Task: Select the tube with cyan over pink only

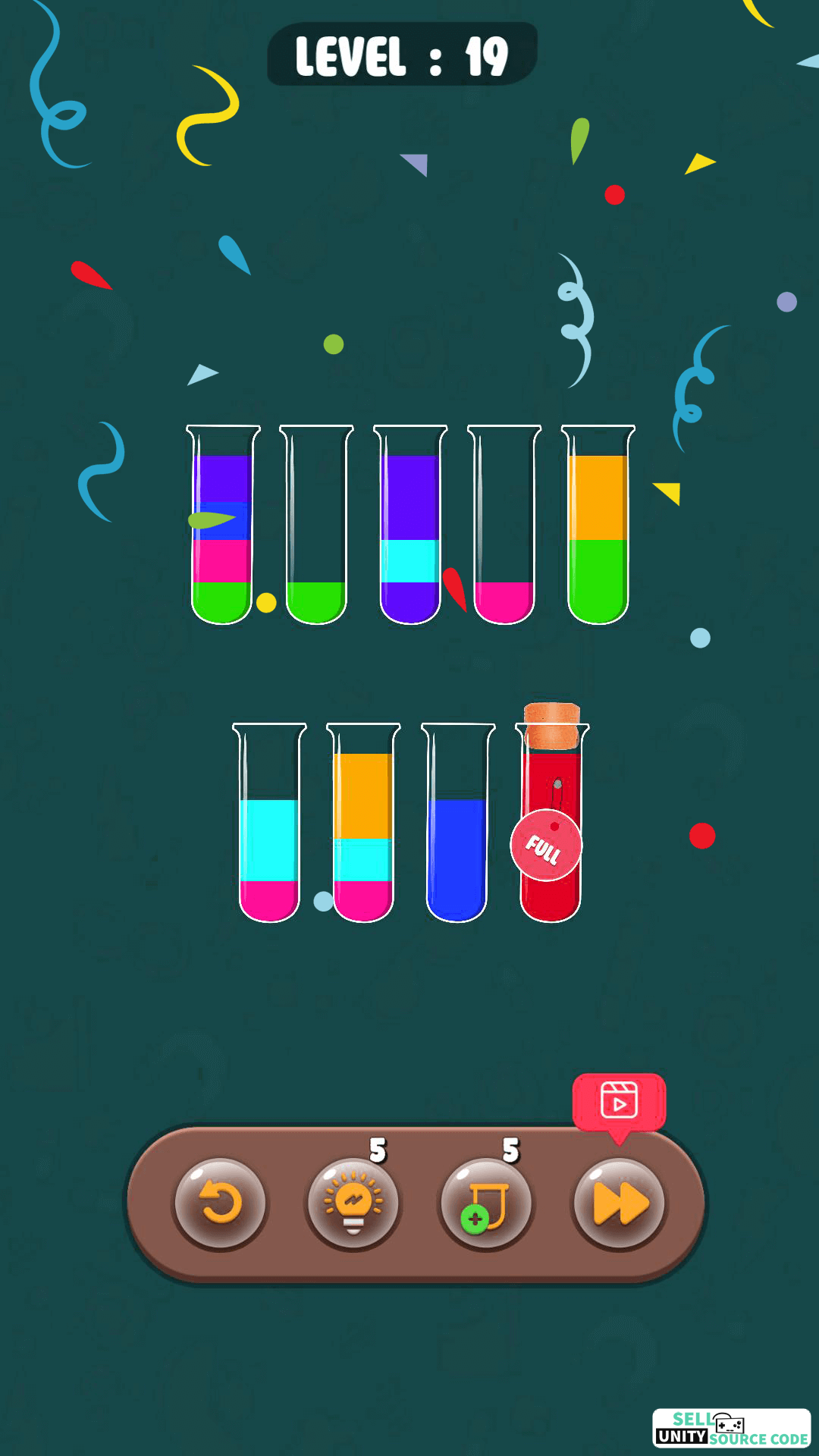Action: 269,823
